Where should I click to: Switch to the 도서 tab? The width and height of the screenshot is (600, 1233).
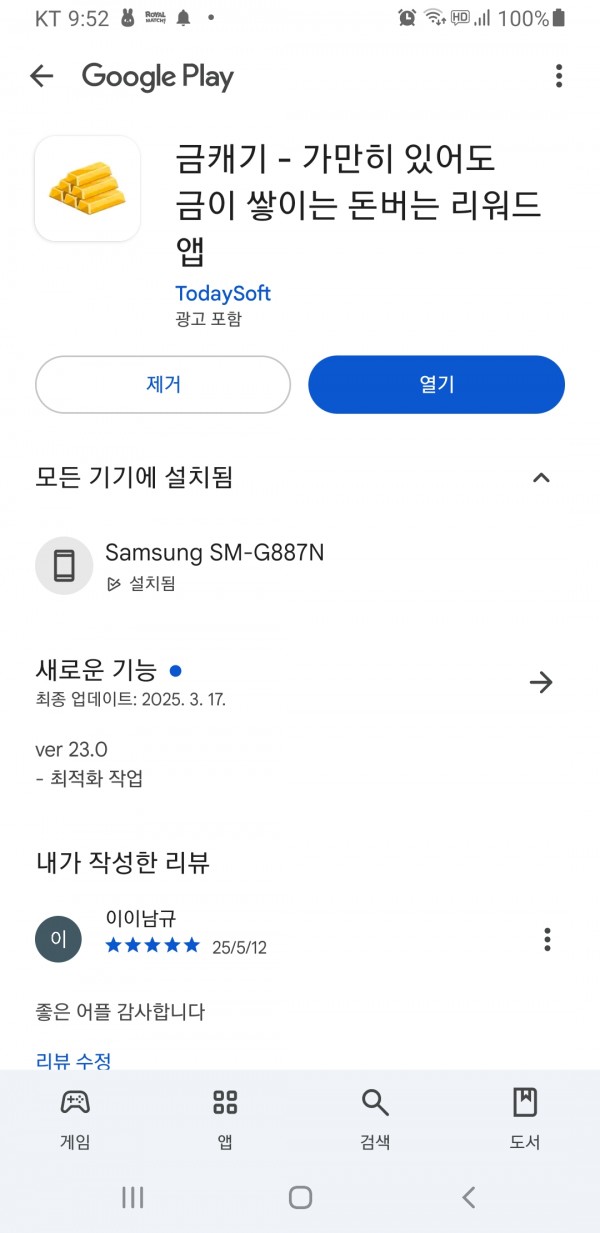coord(525,1119)
